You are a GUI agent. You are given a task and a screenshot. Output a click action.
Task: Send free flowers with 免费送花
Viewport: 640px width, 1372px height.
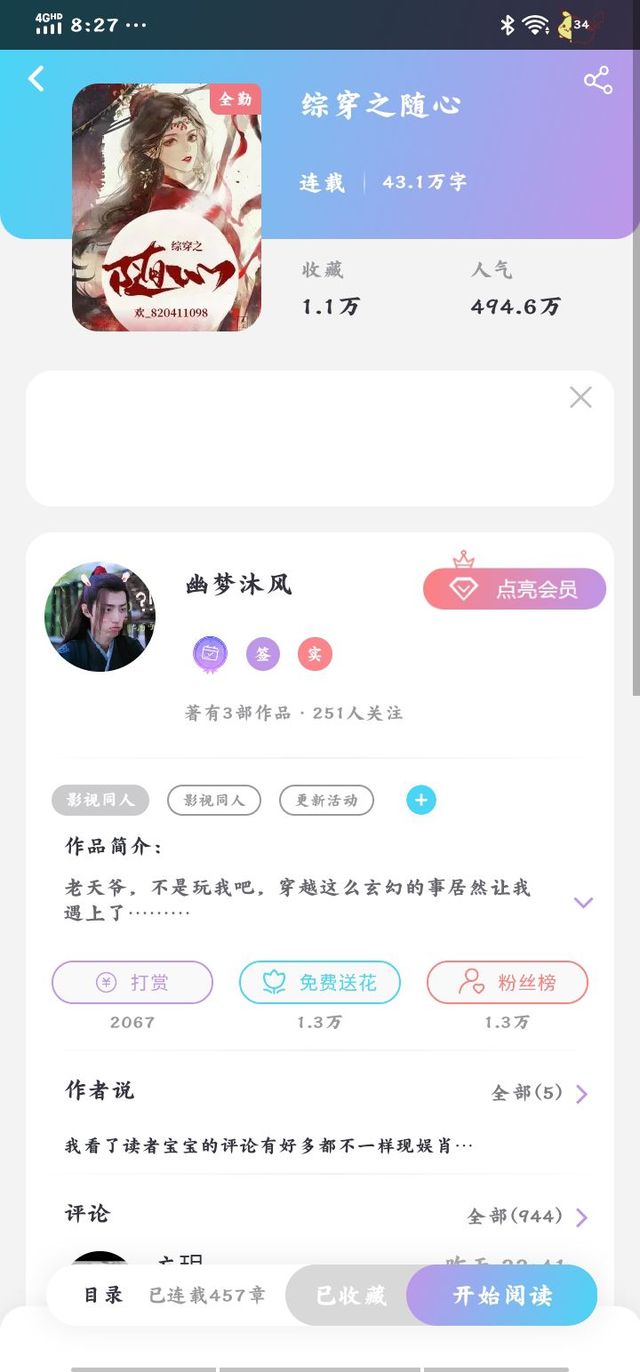[x=319, y=982]
